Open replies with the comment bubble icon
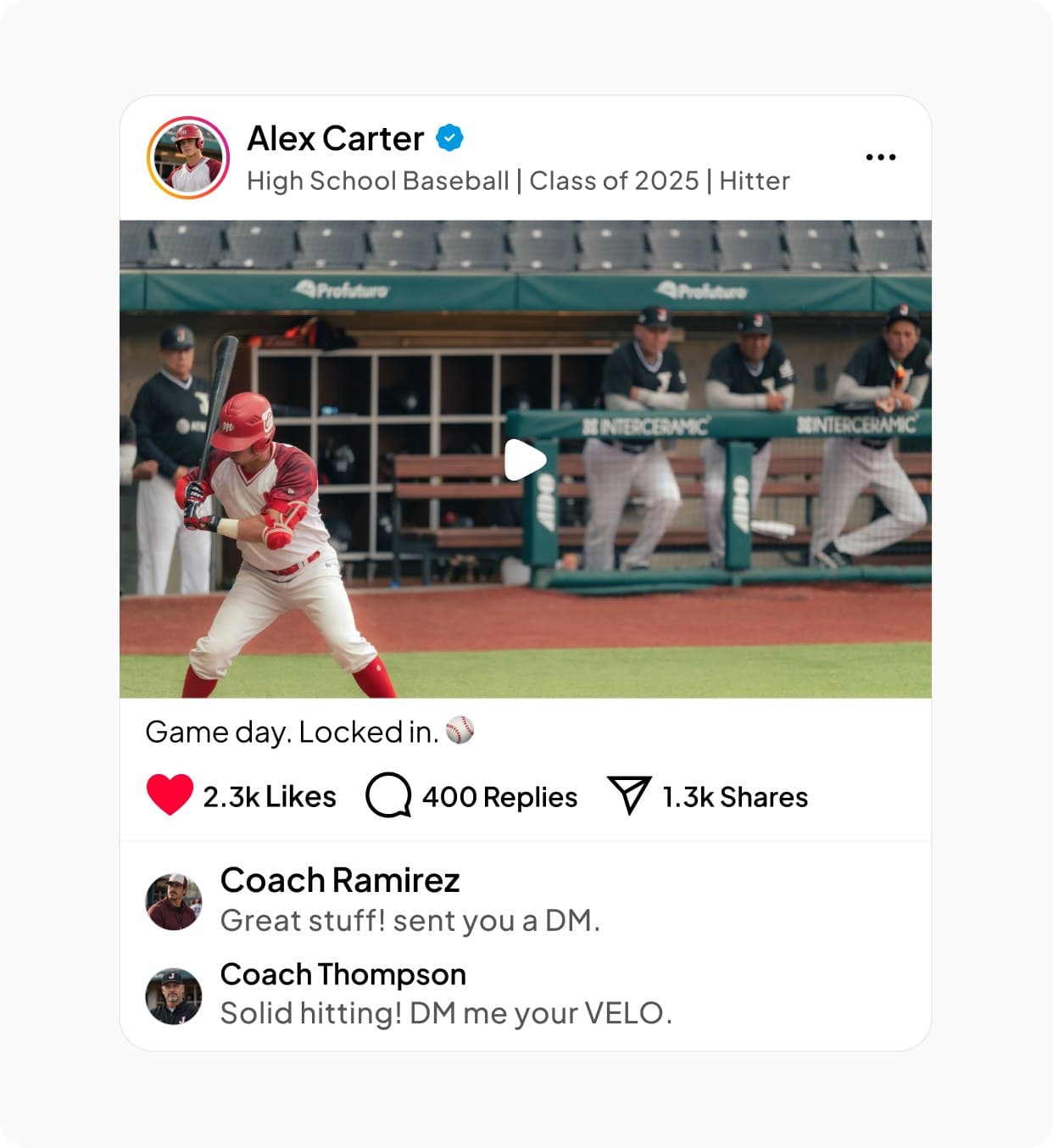1053x1148 pixels. coord(388,796)
